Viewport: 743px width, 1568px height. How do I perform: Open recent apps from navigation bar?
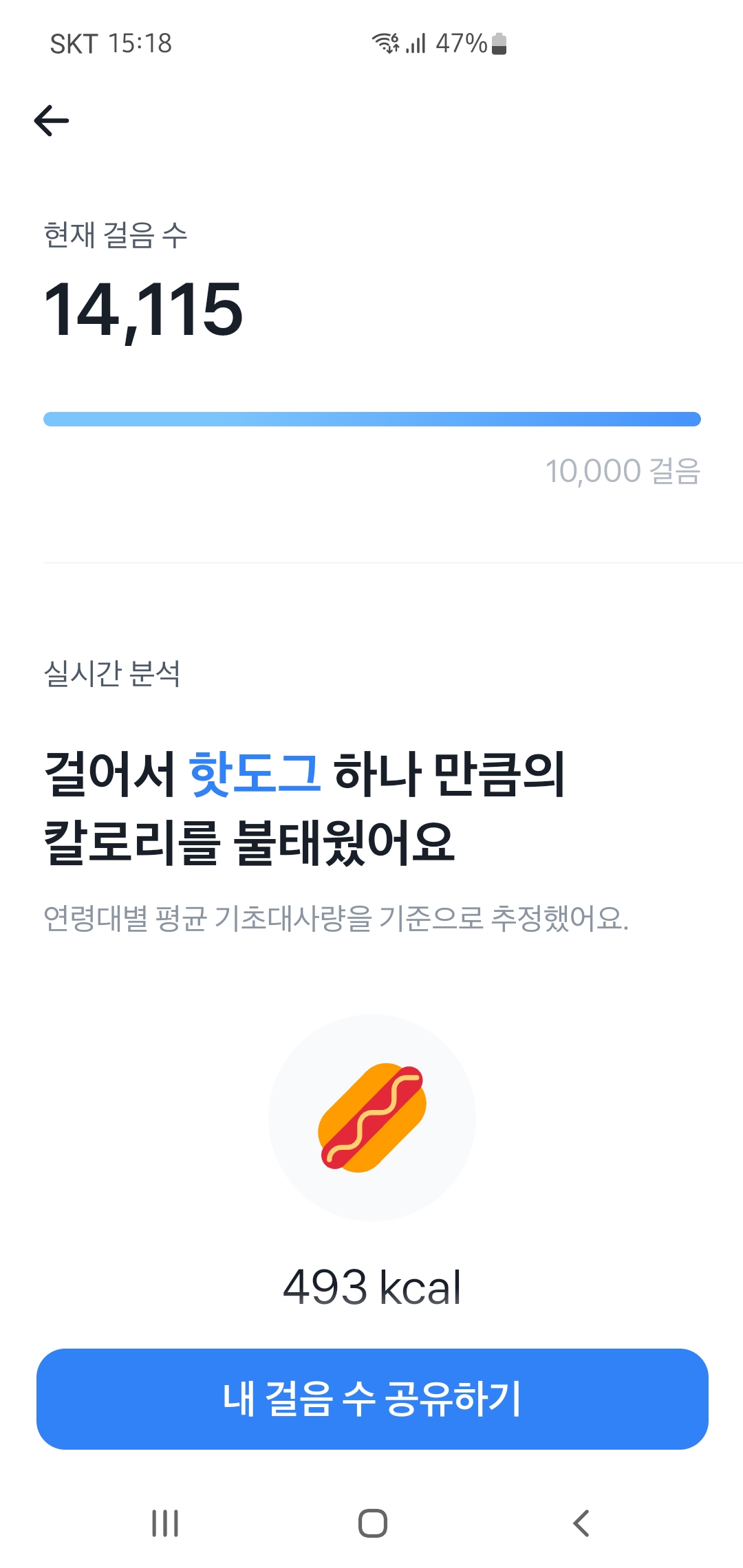(x=165, y=1523)
